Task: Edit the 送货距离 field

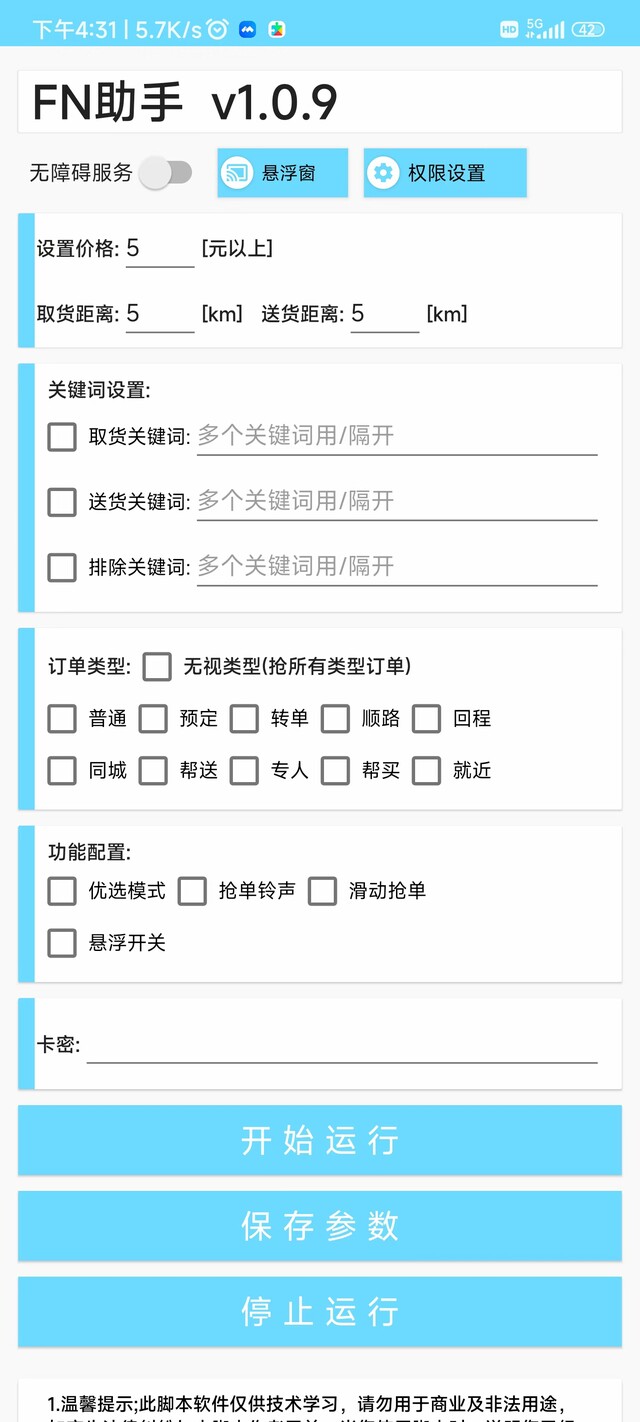Action: pyautogui.click(x=385, y=314)
